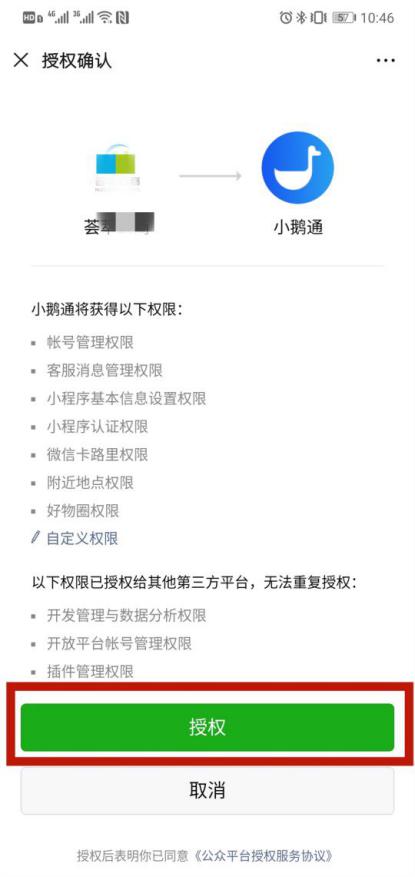Close the 授权确认 page
Screen dimensions: 415x877
click(21, 60)
